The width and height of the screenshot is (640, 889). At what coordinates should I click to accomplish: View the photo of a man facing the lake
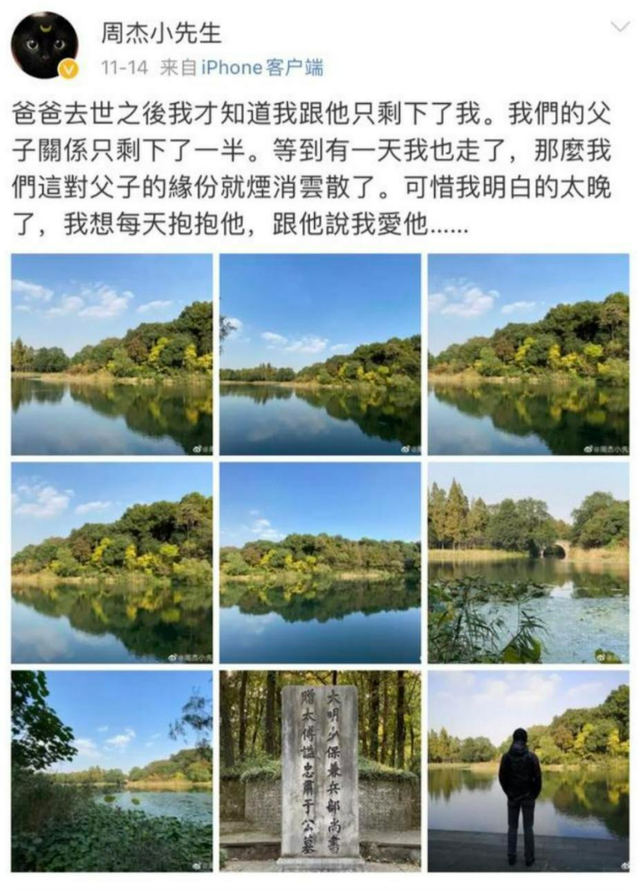click(528, 770)
